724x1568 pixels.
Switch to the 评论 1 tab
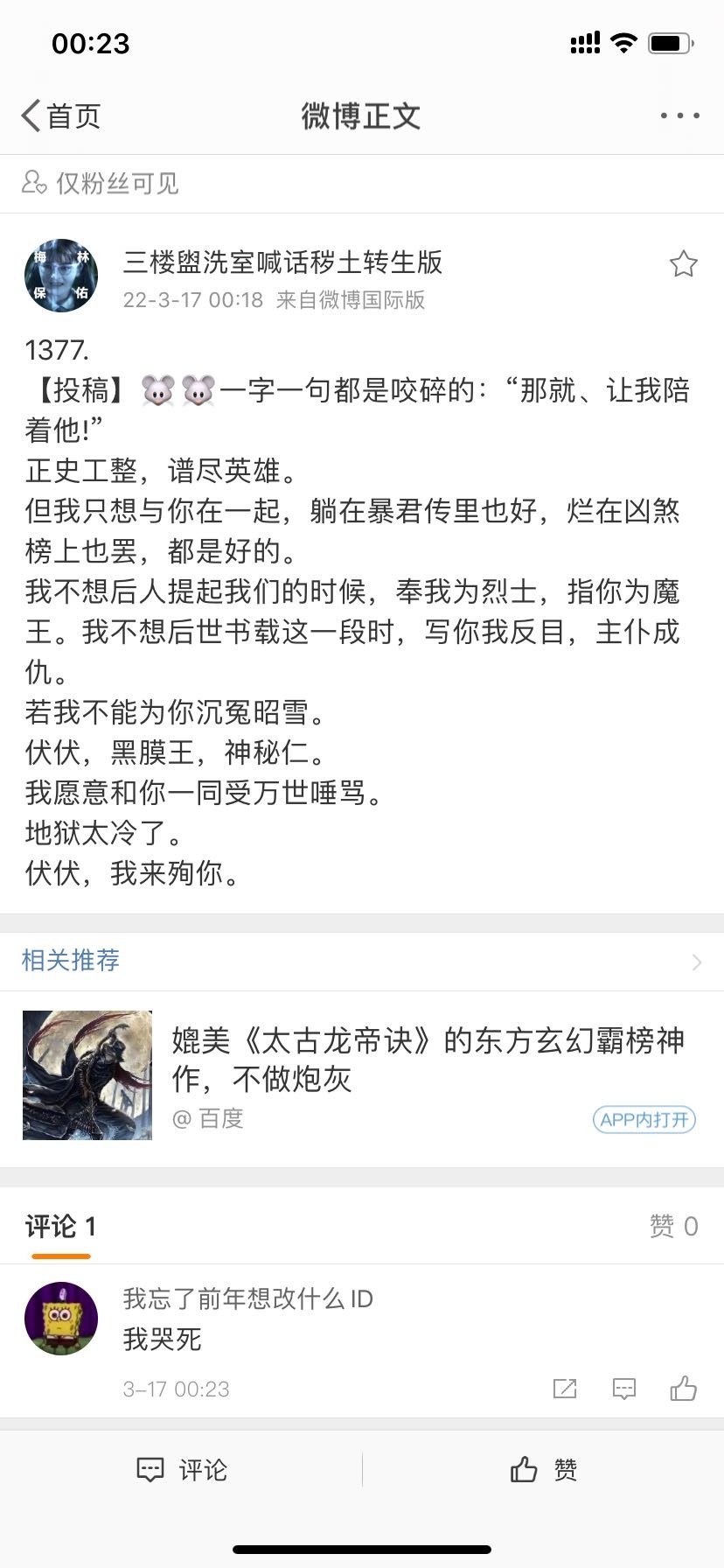pos(60,1227)
